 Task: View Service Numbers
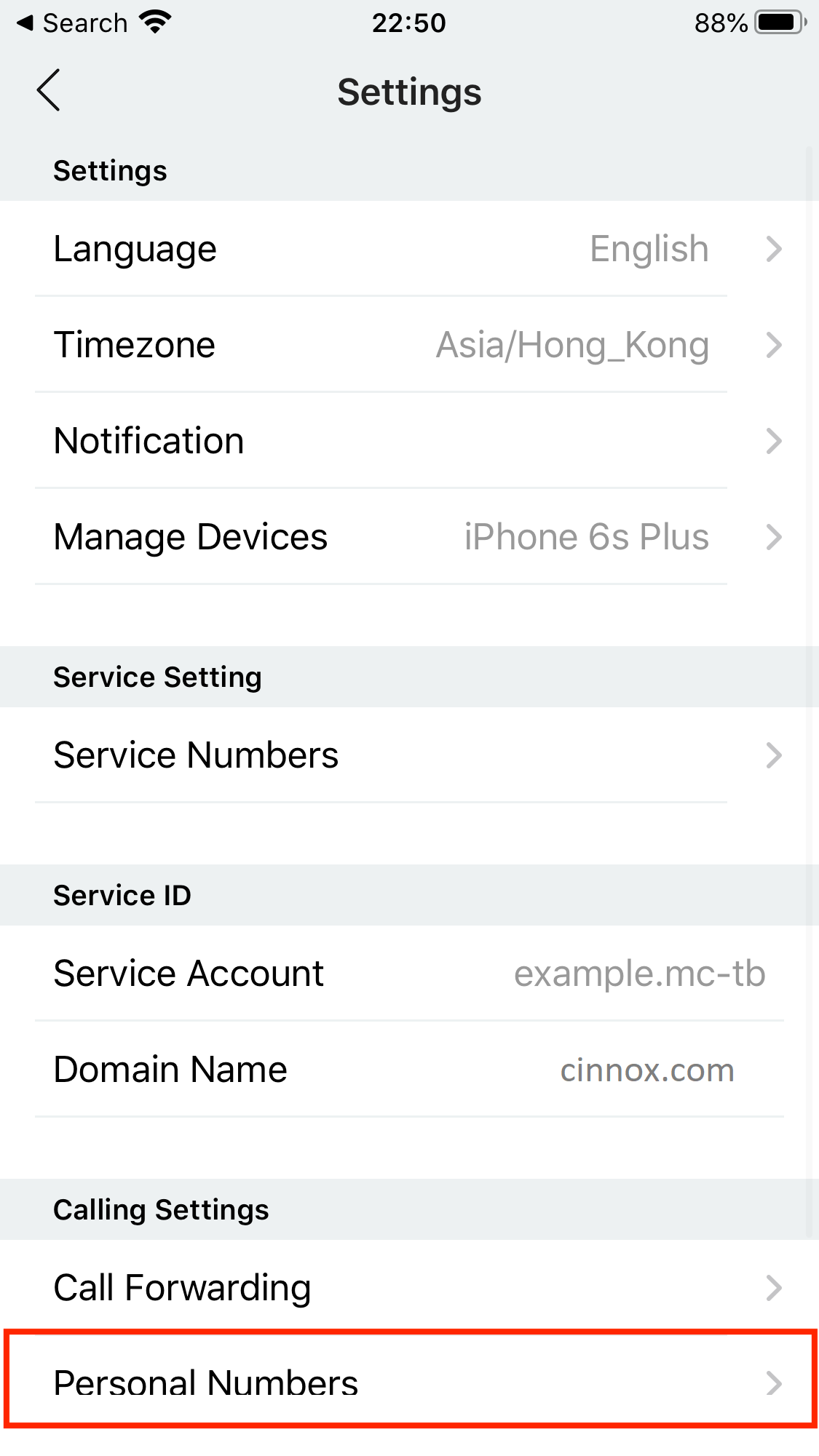coord(409,755)
